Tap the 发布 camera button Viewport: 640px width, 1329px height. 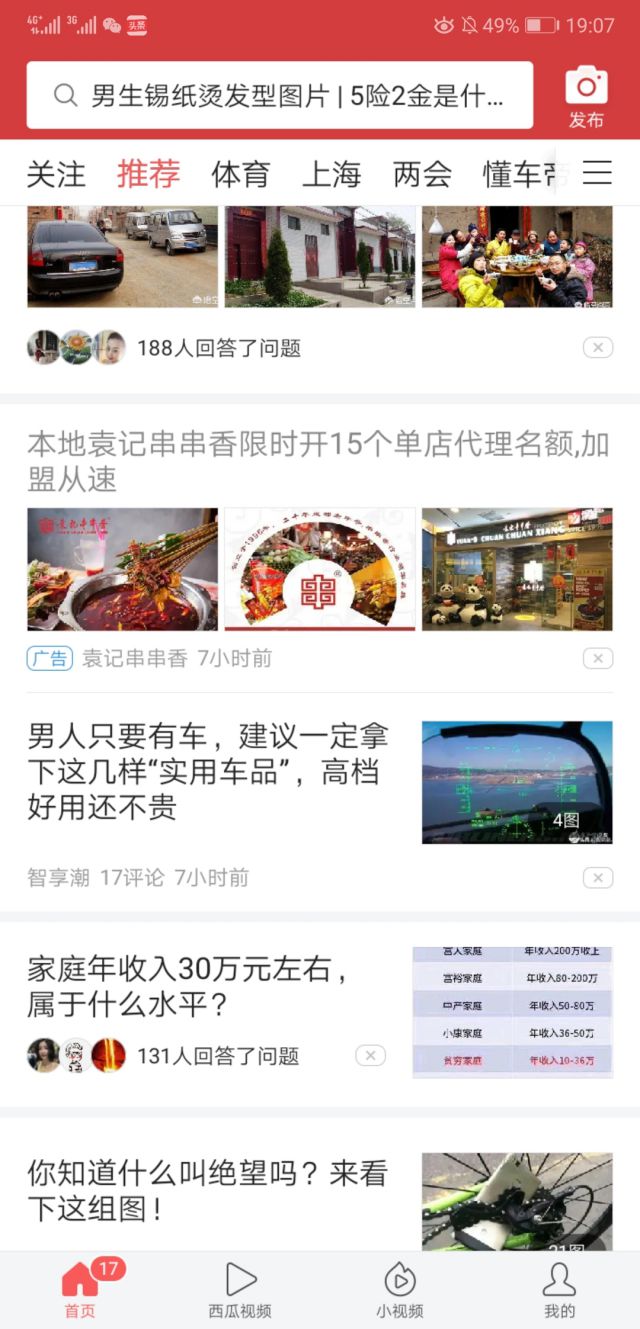point(586,96)
